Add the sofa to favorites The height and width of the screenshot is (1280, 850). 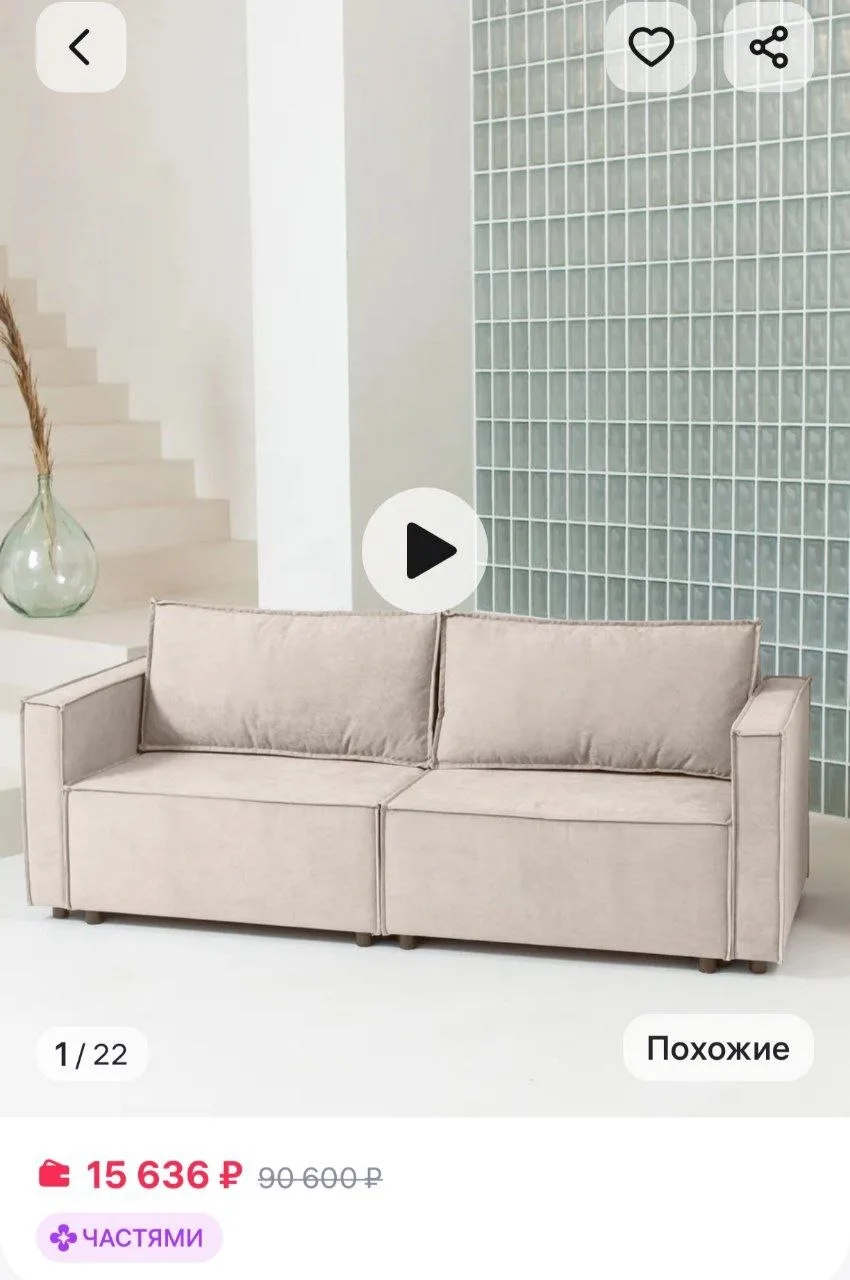(x=651, y=47)
